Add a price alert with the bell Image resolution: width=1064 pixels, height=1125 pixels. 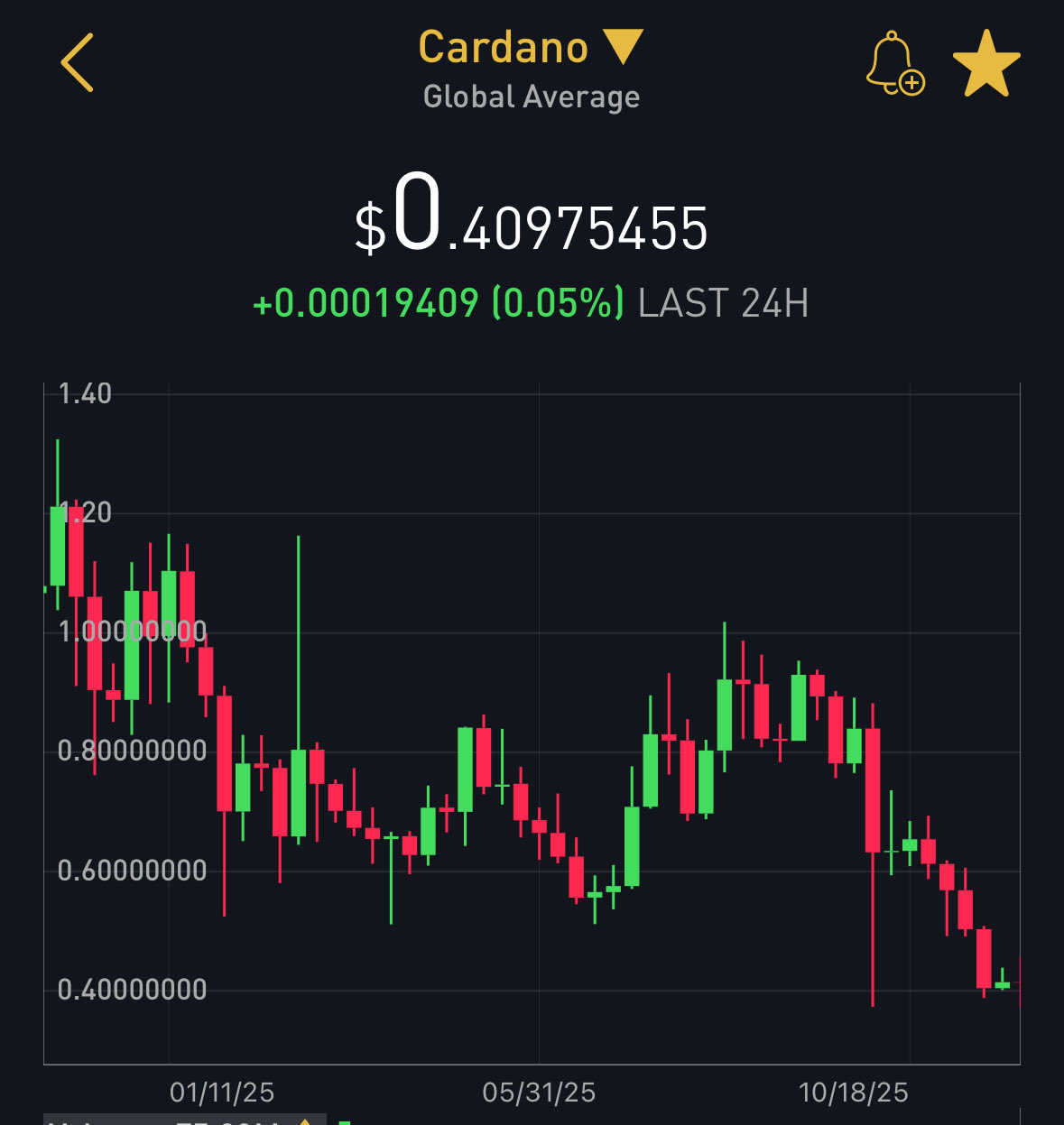point(893,64)
